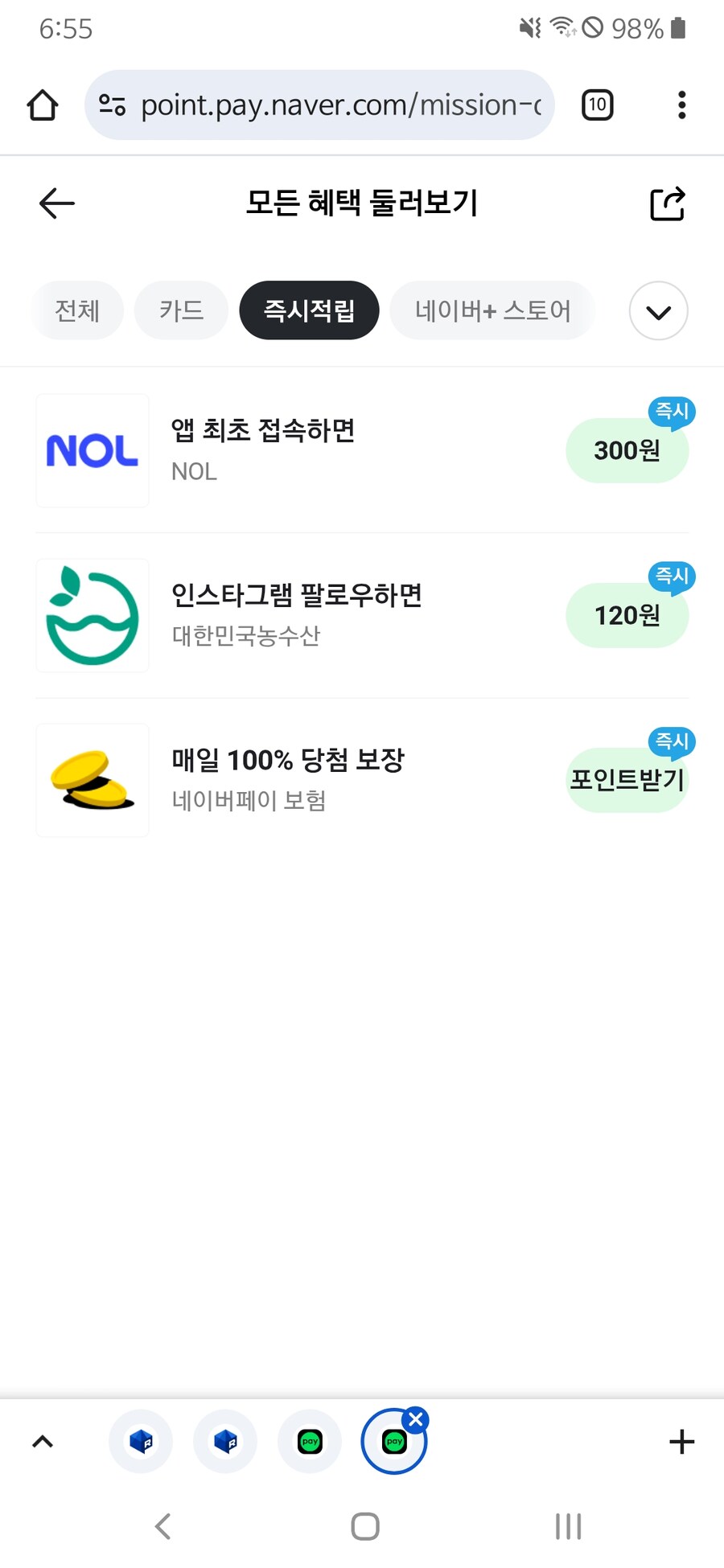The width and height of the screenshot is (724, 1568).
Task: Enable the 카드 filter
Action: pos(180,310)
